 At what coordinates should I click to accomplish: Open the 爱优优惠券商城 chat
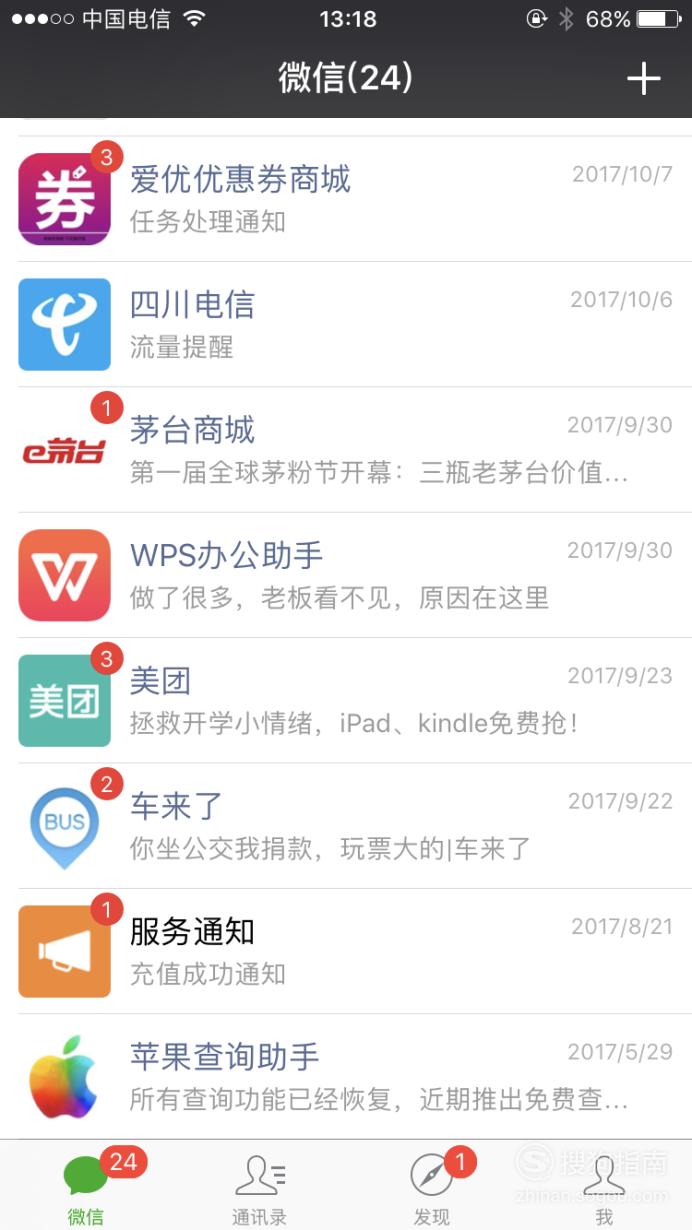[x=346, y=199]
